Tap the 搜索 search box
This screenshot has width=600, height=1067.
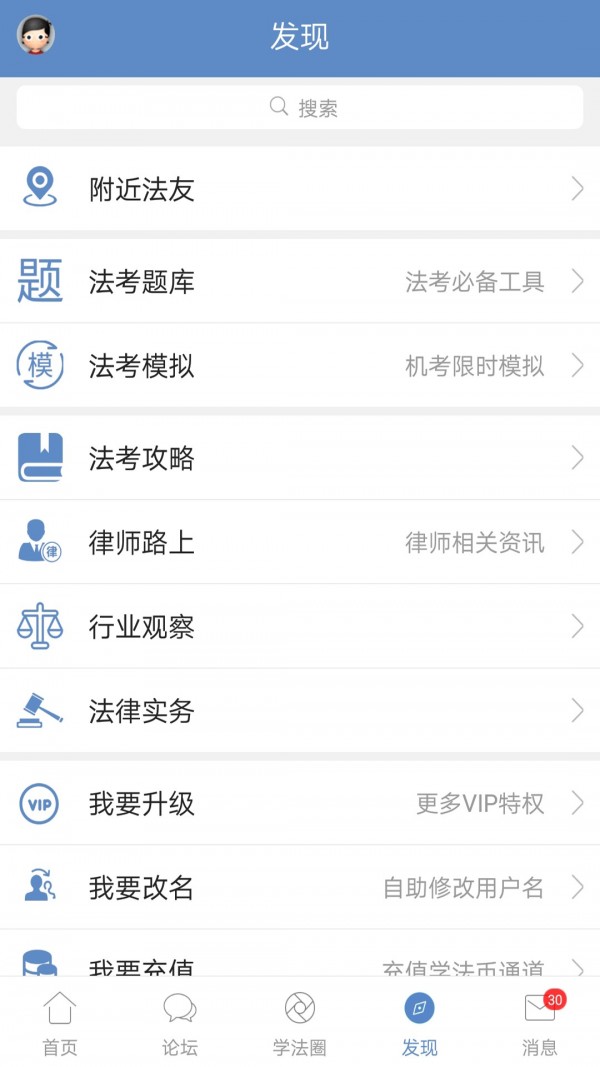point(300,107)
